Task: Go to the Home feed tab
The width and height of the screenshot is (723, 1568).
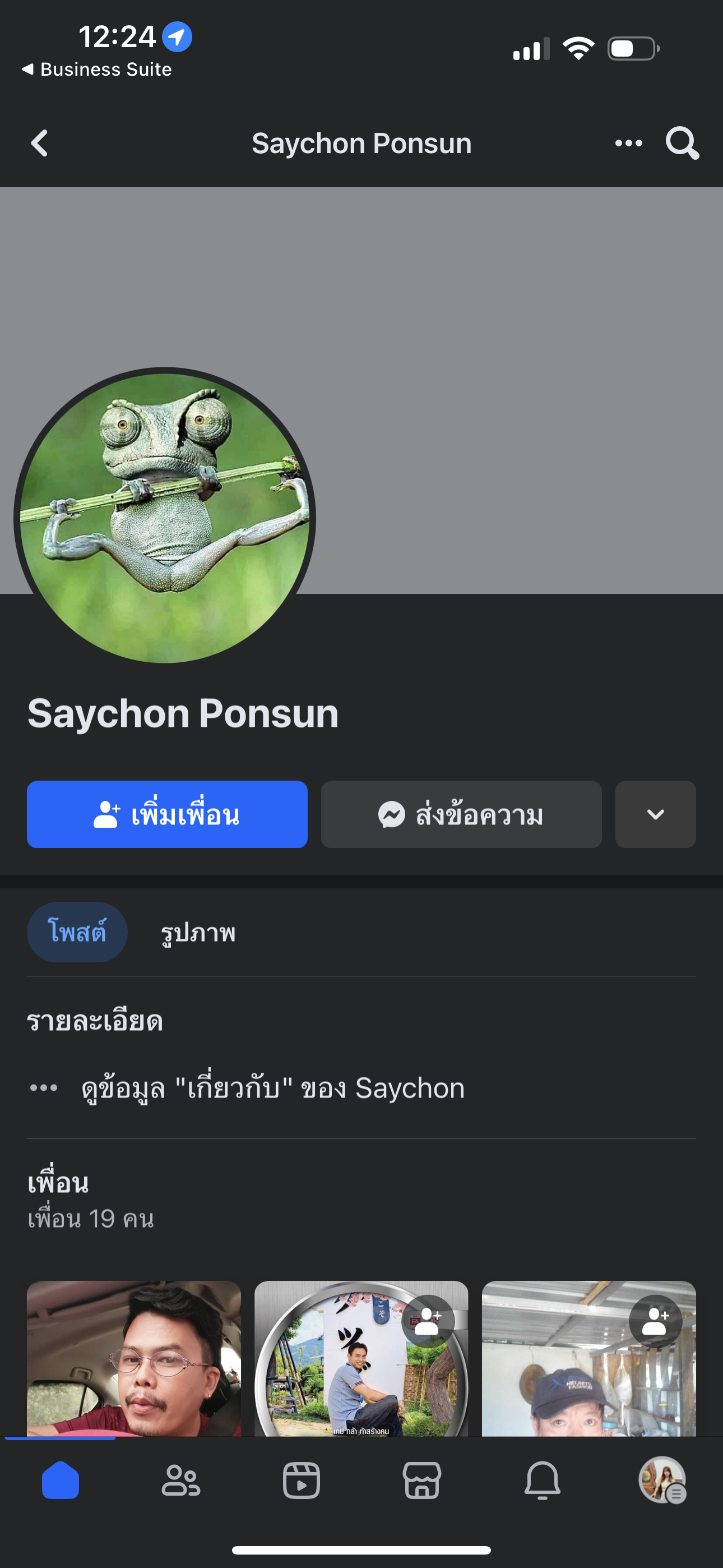Action: (61, 1481)
